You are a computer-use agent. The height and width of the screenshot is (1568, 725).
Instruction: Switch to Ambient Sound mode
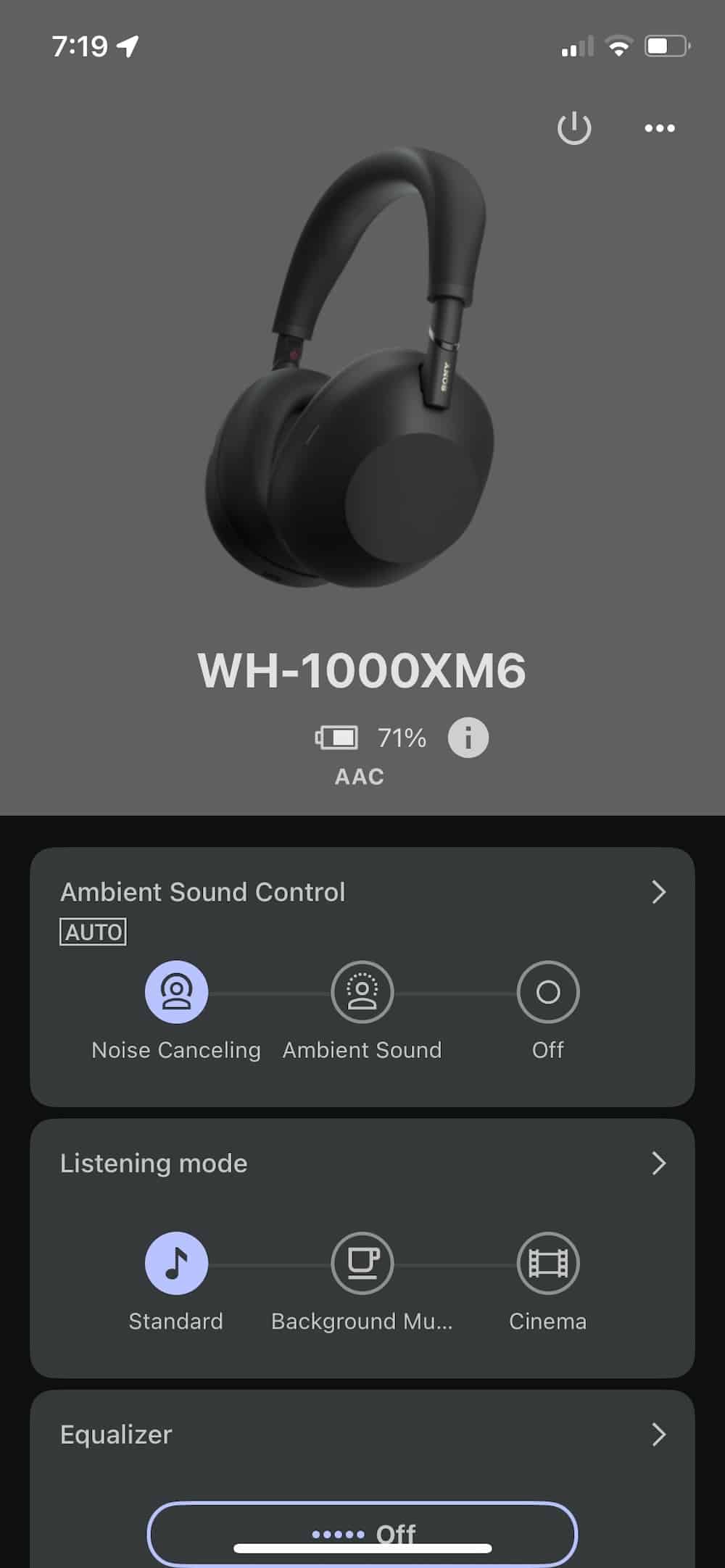click(x=362, y=992)
